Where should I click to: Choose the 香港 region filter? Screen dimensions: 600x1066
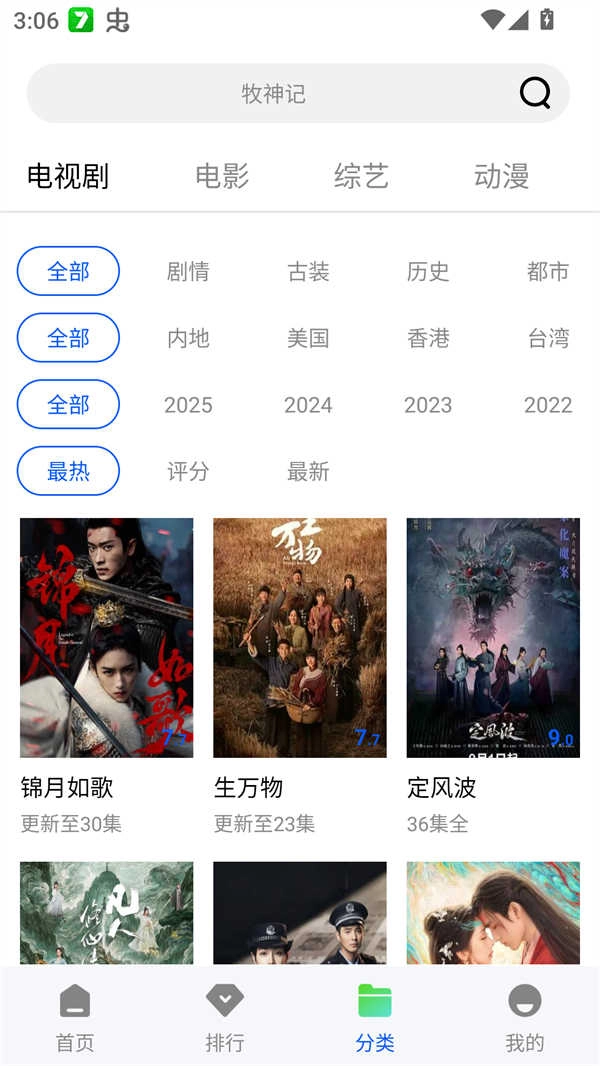point(428,338)
